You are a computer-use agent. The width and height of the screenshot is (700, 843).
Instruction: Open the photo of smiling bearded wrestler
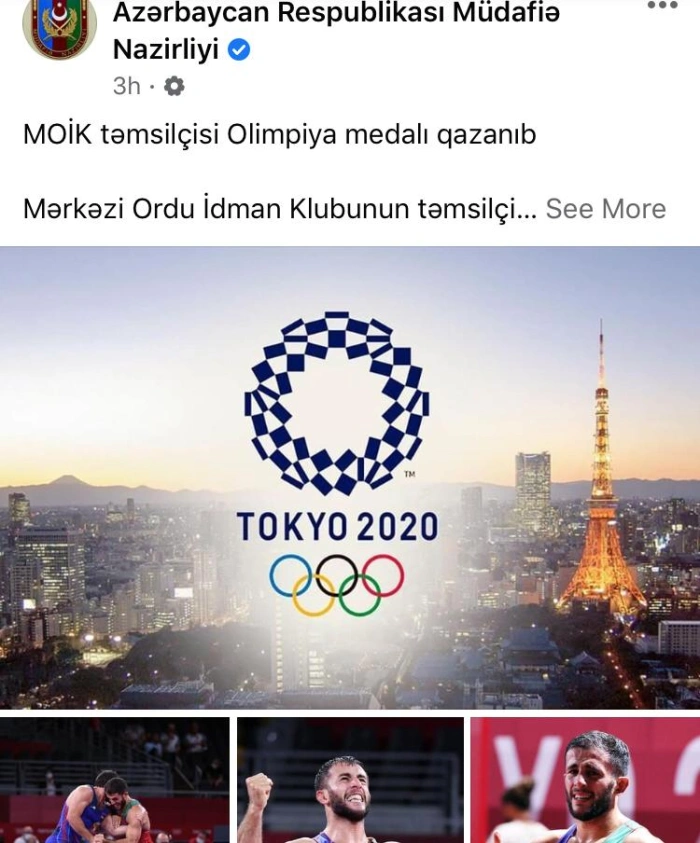585,780
